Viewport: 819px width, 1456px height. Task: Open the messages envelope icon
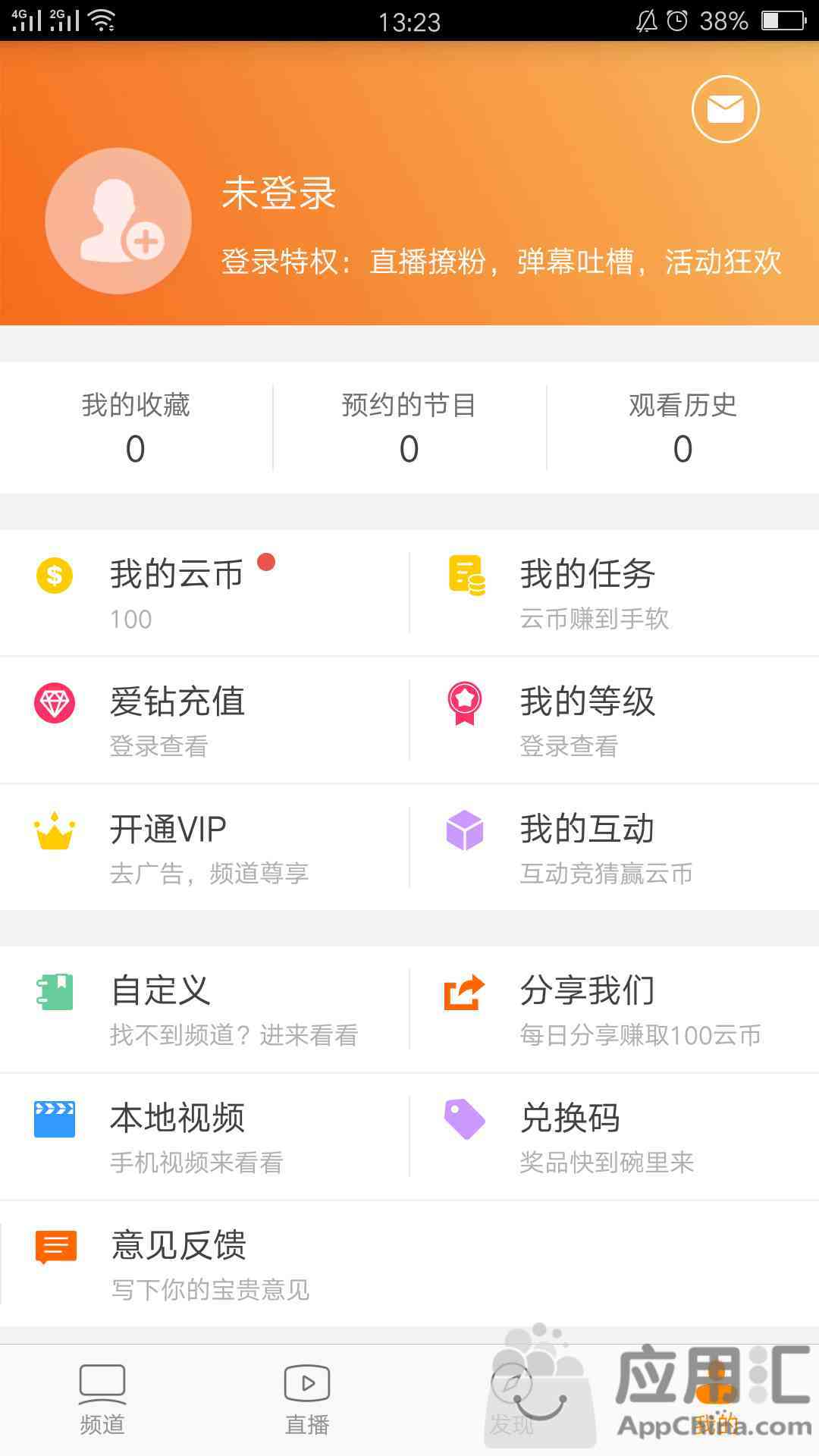tap(725, 109)
